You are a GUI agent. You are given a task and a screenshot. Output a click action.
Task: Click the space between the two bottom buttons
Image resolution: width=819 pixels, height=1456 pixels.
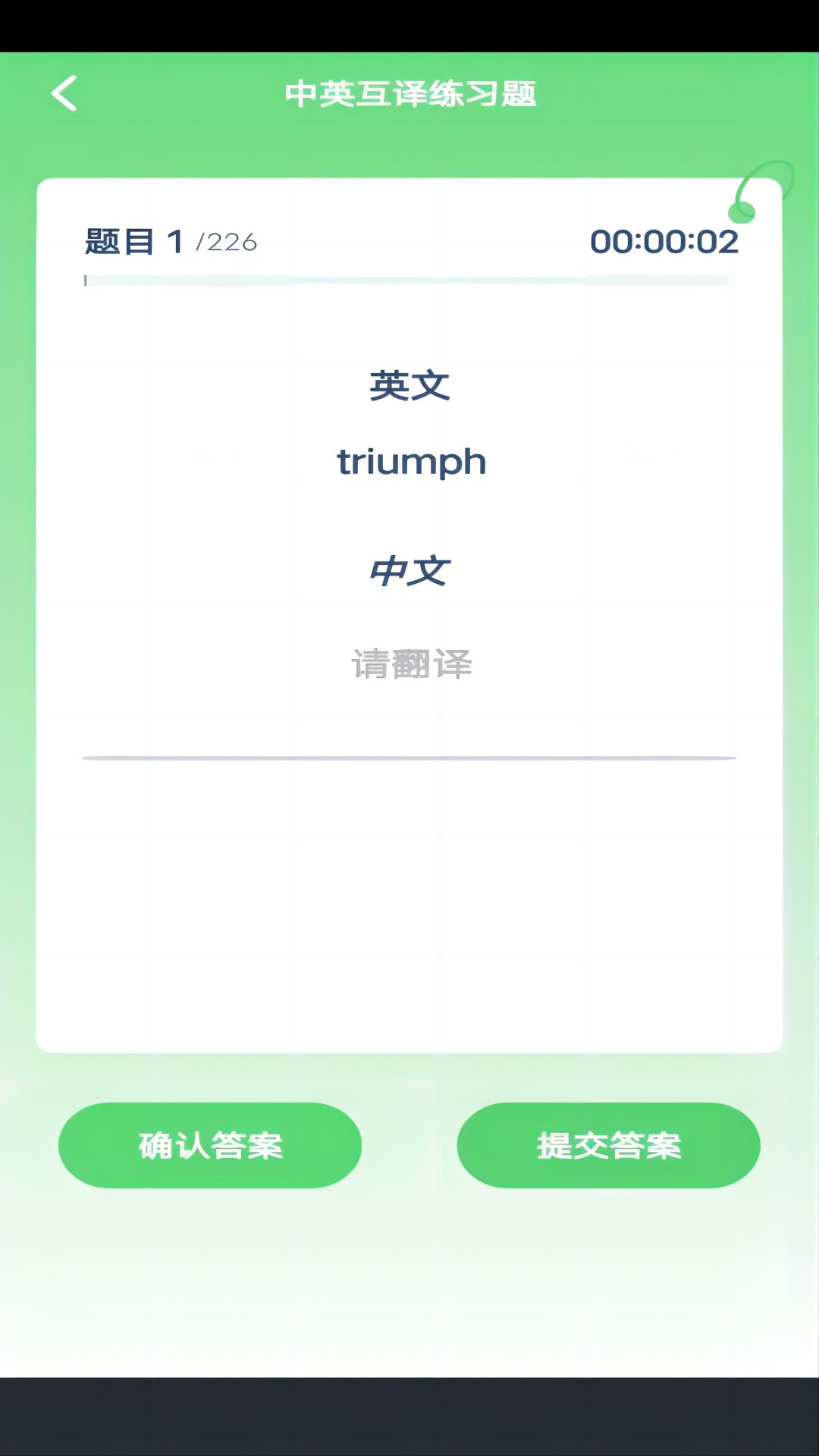pyautogui.click(x=409, y=1146)
